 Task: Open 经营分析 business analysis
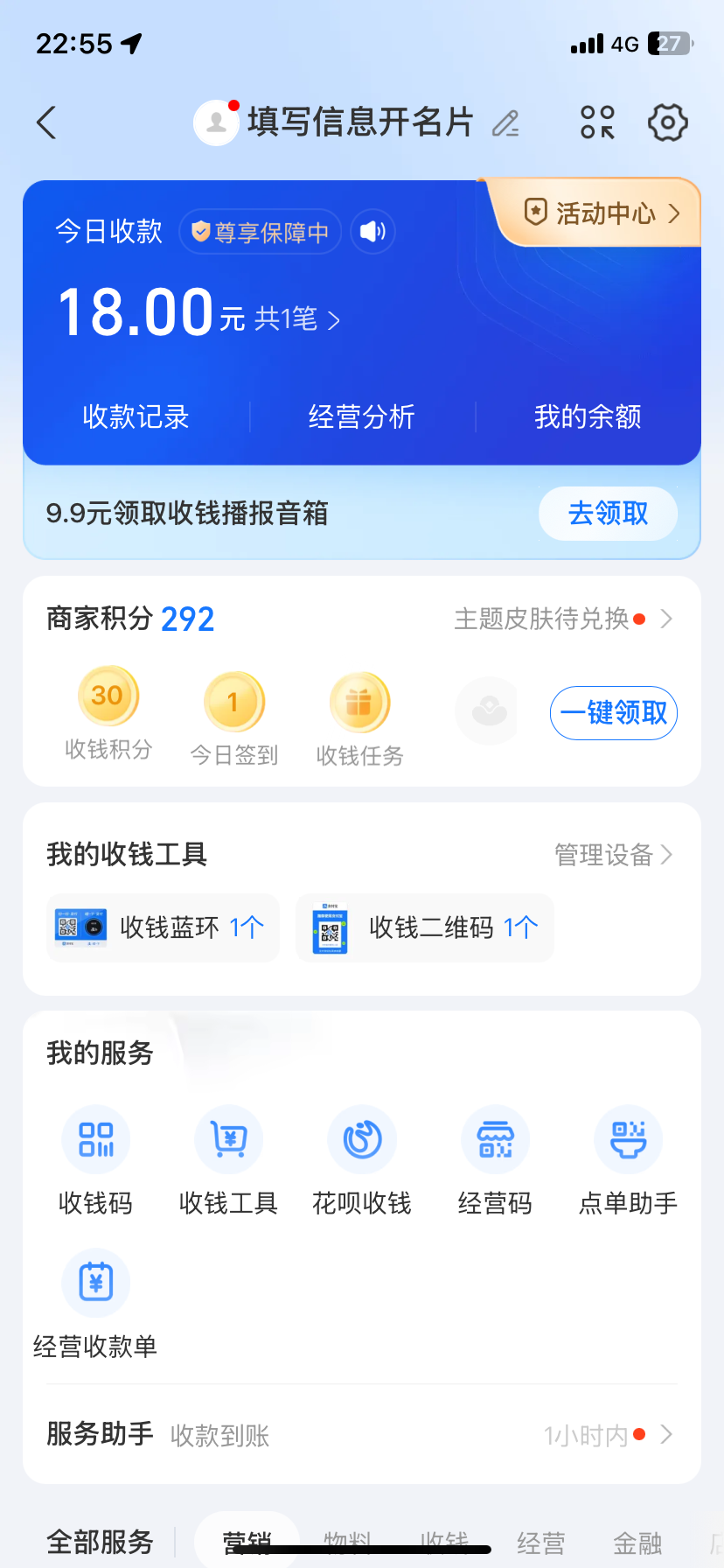click(x=361, y=416)
